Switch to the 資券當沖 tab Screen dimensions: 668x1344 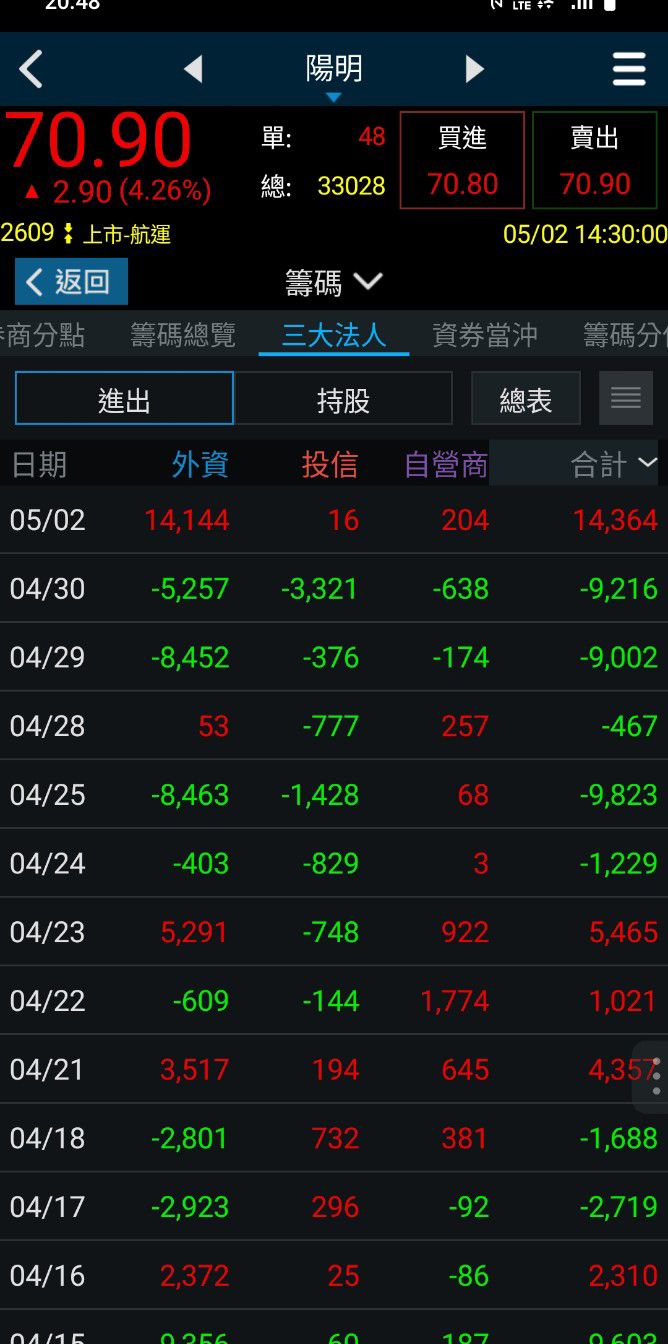[x=484, y=335]
